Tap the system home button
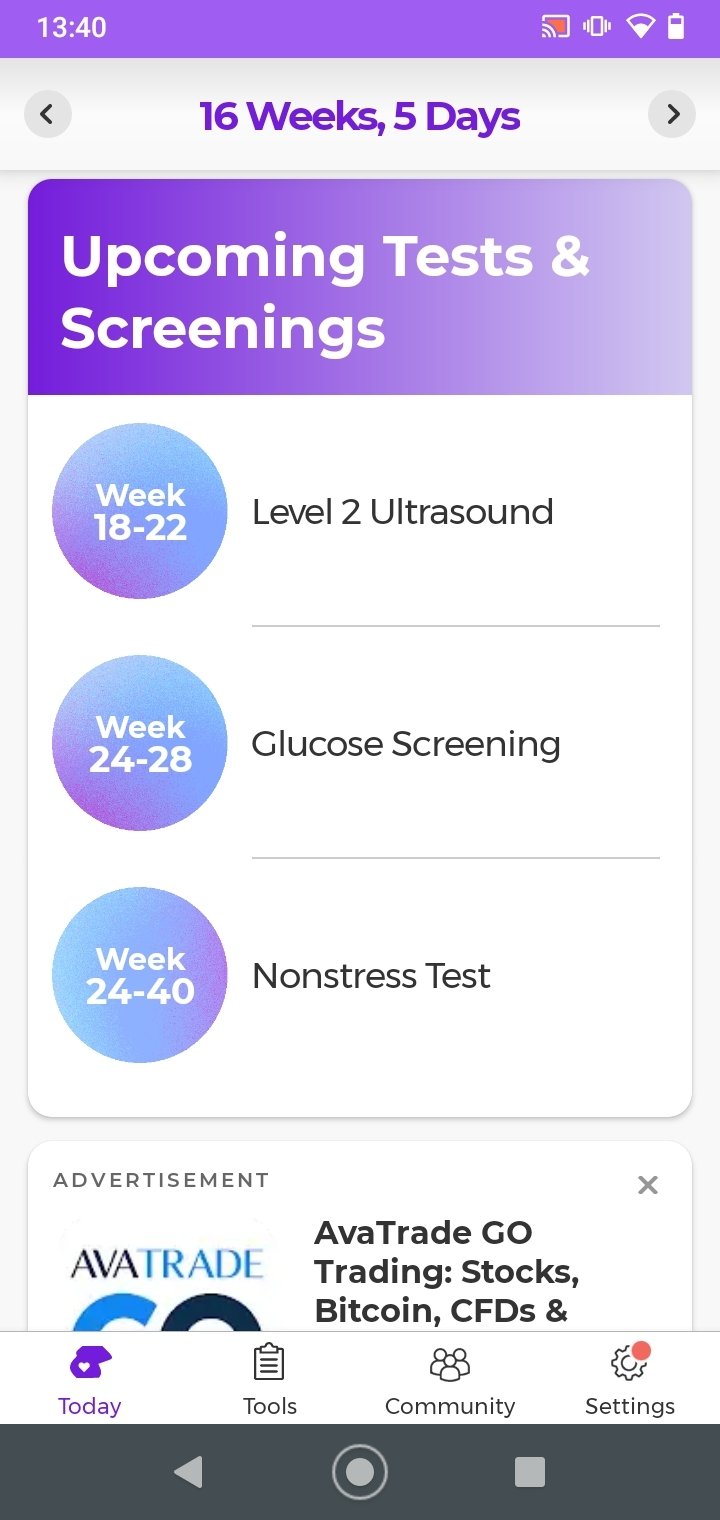 [360, 1472]
